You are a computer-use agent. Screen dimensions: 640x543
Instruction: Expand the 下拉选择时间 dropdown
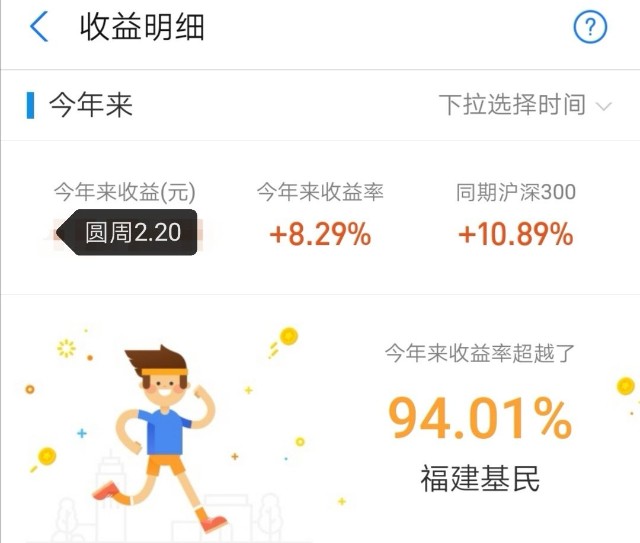tap(524, 105)
